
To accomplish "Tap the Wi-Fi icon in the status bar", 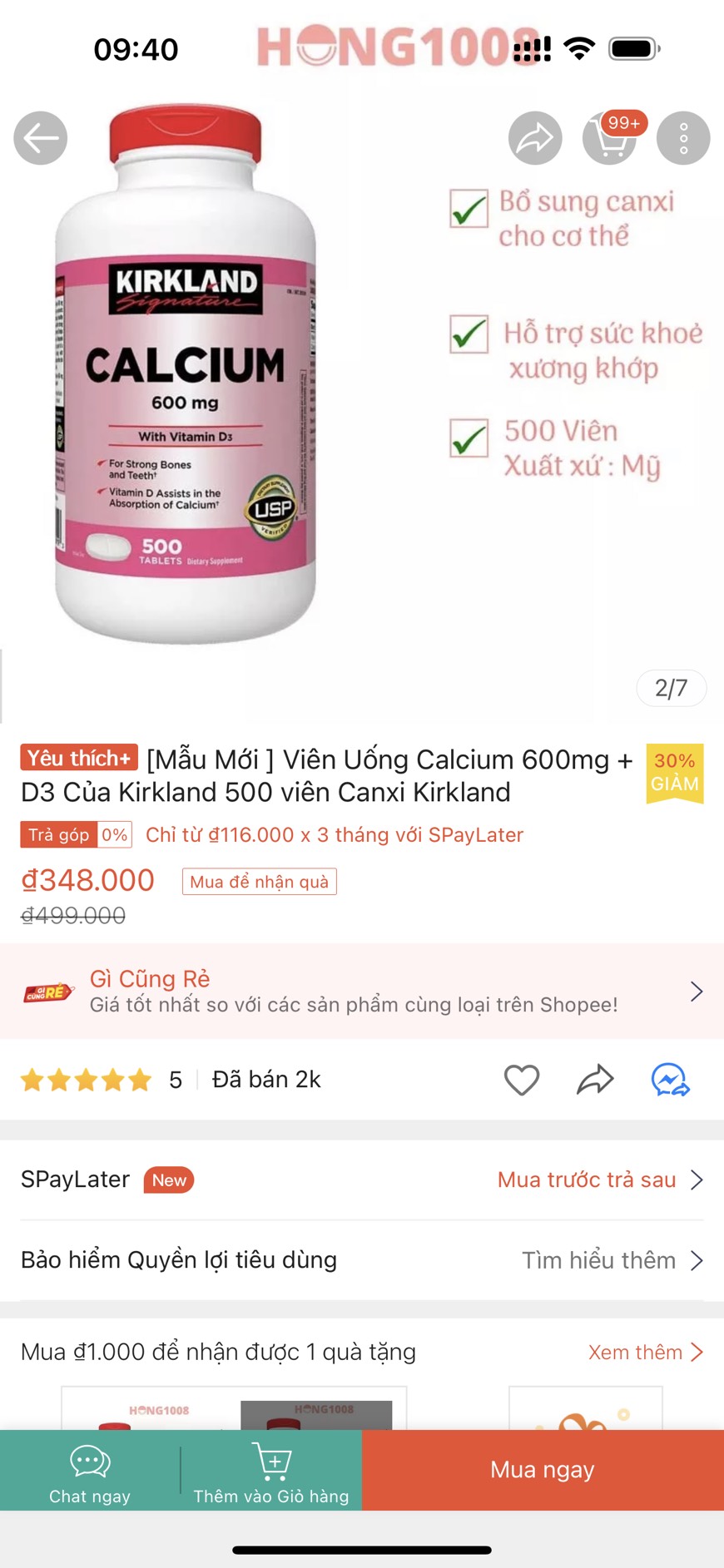I will tap(581, 48).
